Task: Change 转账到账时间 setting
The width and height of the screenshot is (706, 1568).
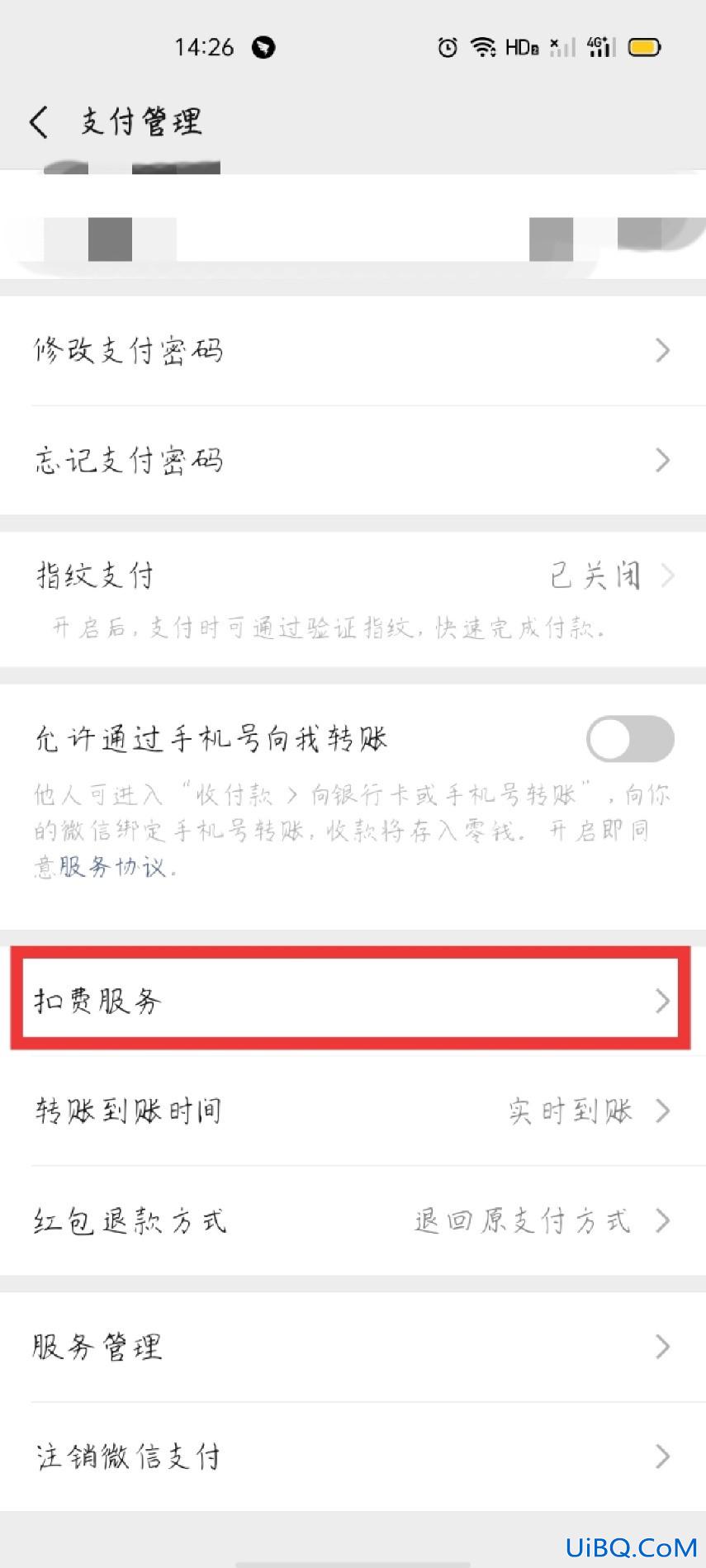Action: [x=353, y=1111]
